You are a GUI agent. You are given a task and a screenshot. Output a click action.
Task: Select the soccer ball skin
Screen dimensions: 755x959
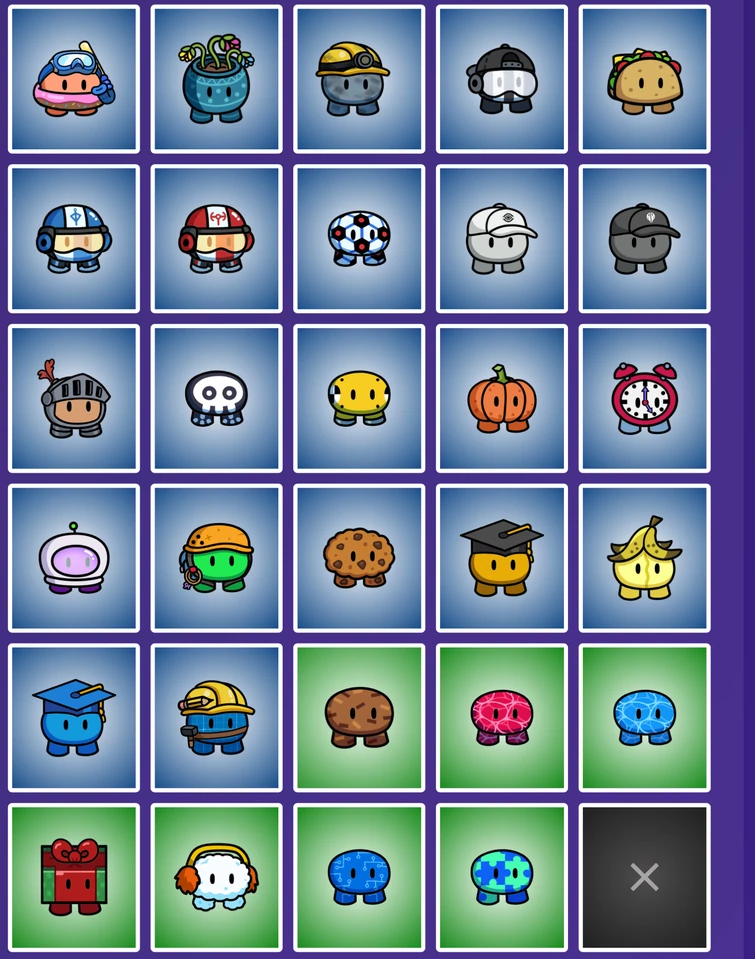(359, 239)
